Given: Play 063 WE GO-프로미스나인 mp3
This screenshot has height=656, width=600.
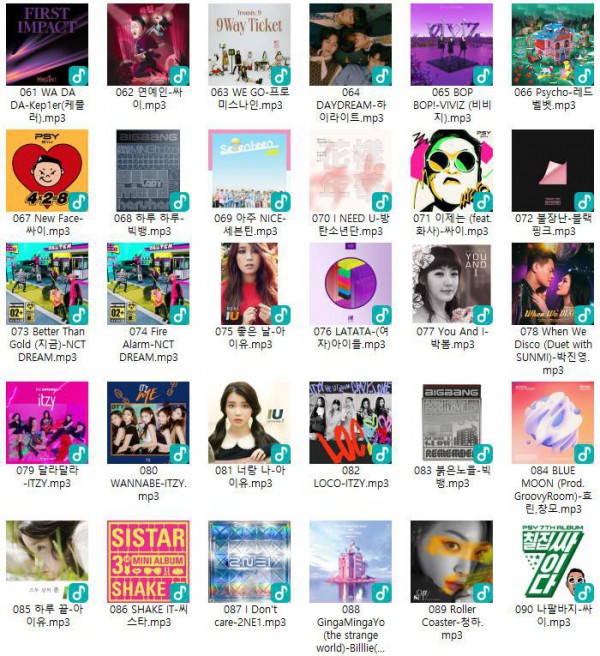Looking at the screenshot, I should pyautogui.click(x=249, y=44).
